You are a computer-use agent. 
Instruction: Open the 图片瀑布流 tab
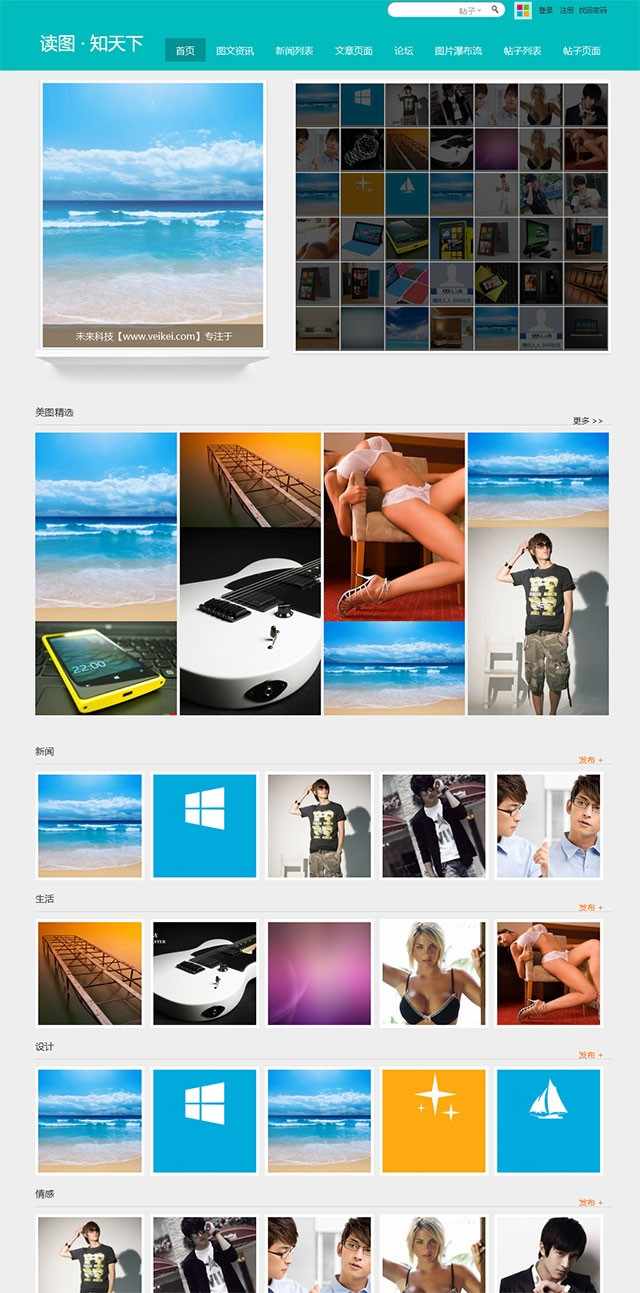coord(458,50)
